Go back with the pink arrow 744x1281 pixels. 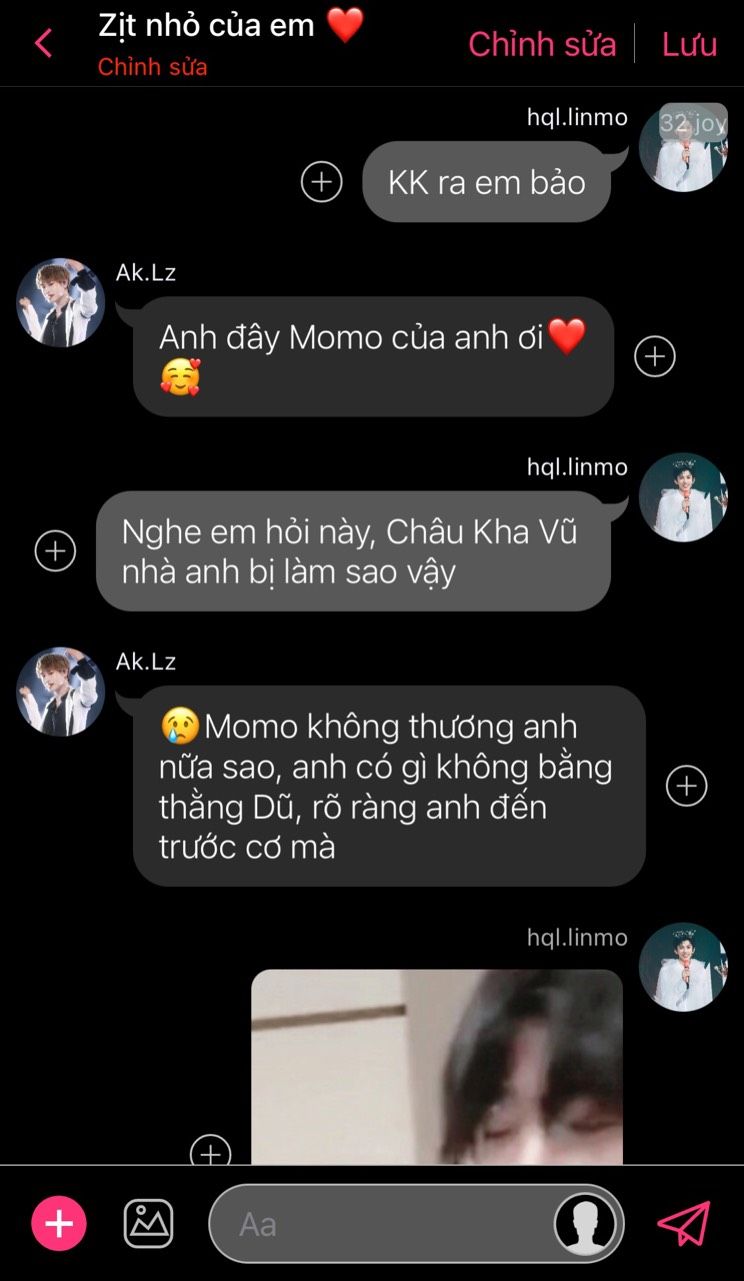tap(43, 44)
